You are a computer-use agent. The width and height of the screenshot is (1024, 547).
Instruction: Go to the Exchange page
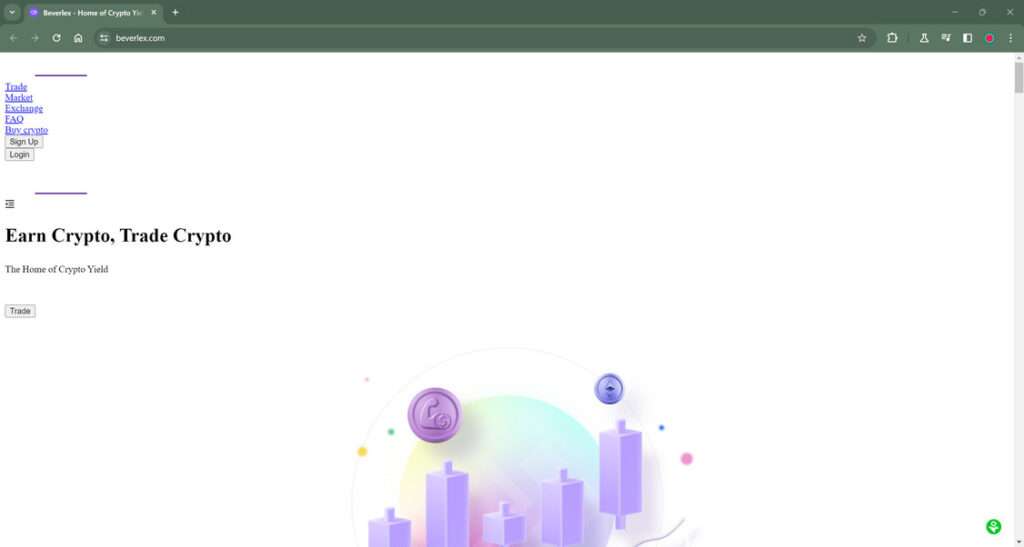click(x=24, y=108)
